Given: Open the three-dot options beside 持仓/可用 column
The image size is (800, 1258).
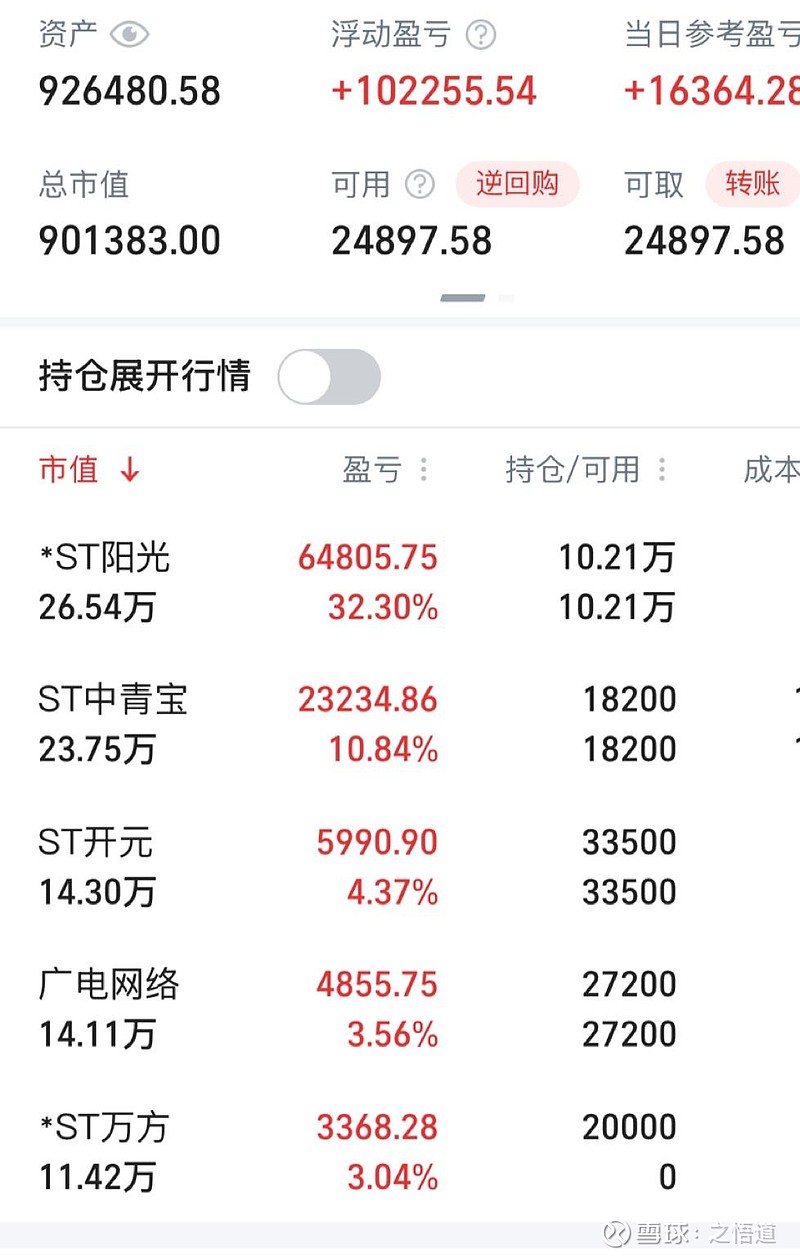Looking at the screenshot, I should point(662,470).
